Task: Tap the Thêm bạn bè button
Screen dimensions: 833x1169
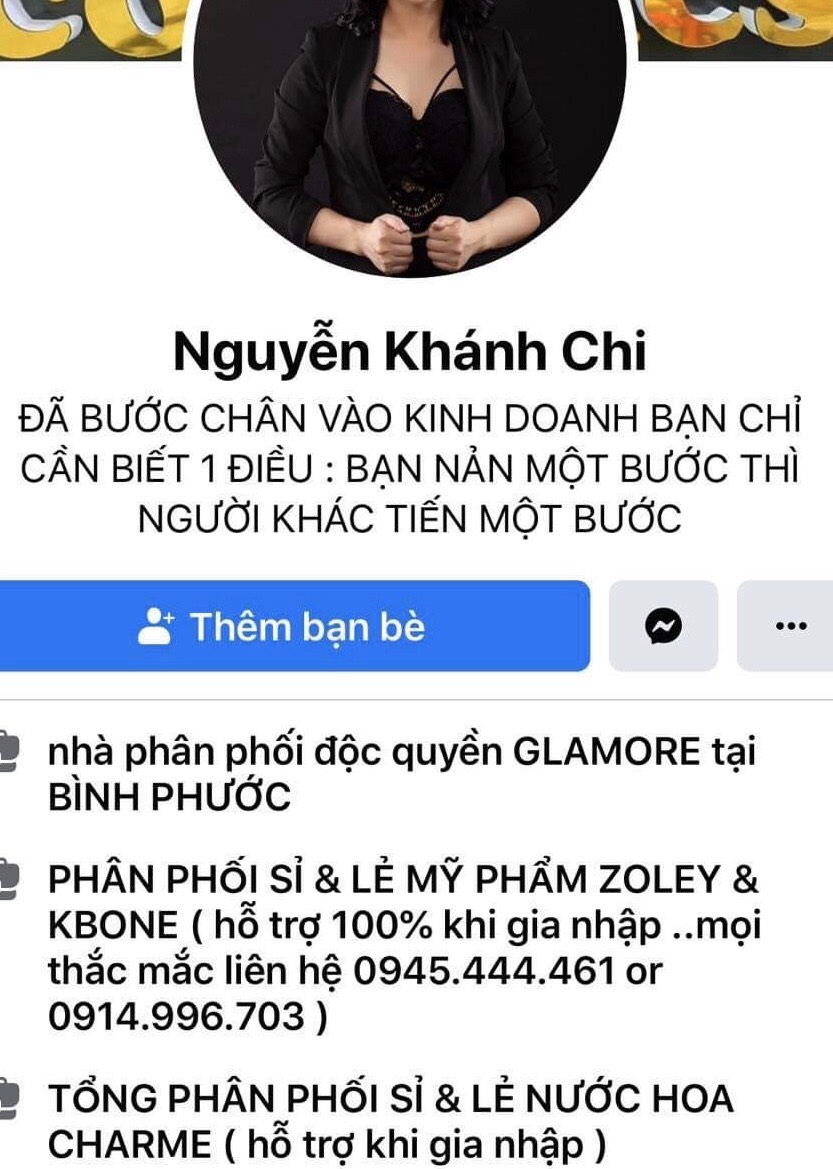Action: tap(294, 626)
